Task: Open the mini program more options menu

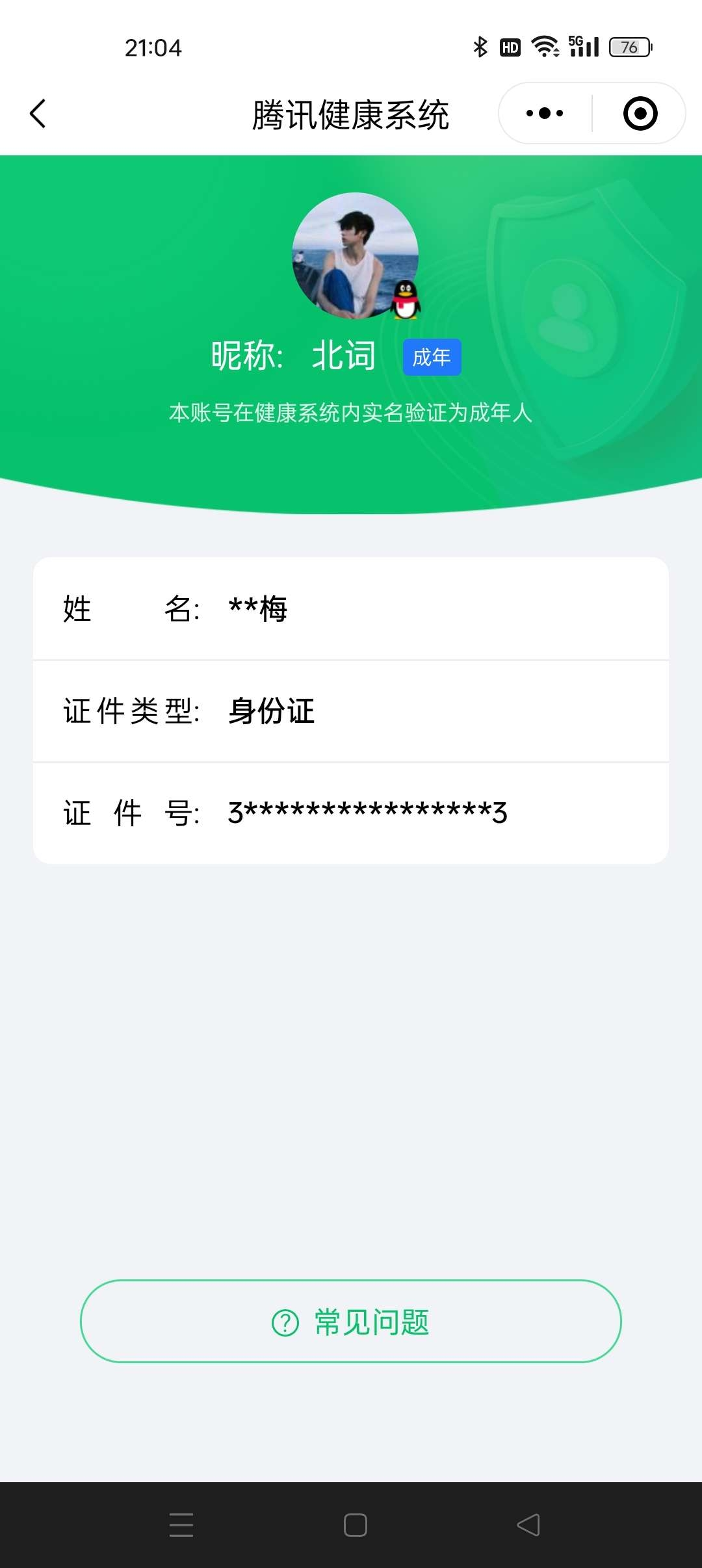Action: point(545,114)
